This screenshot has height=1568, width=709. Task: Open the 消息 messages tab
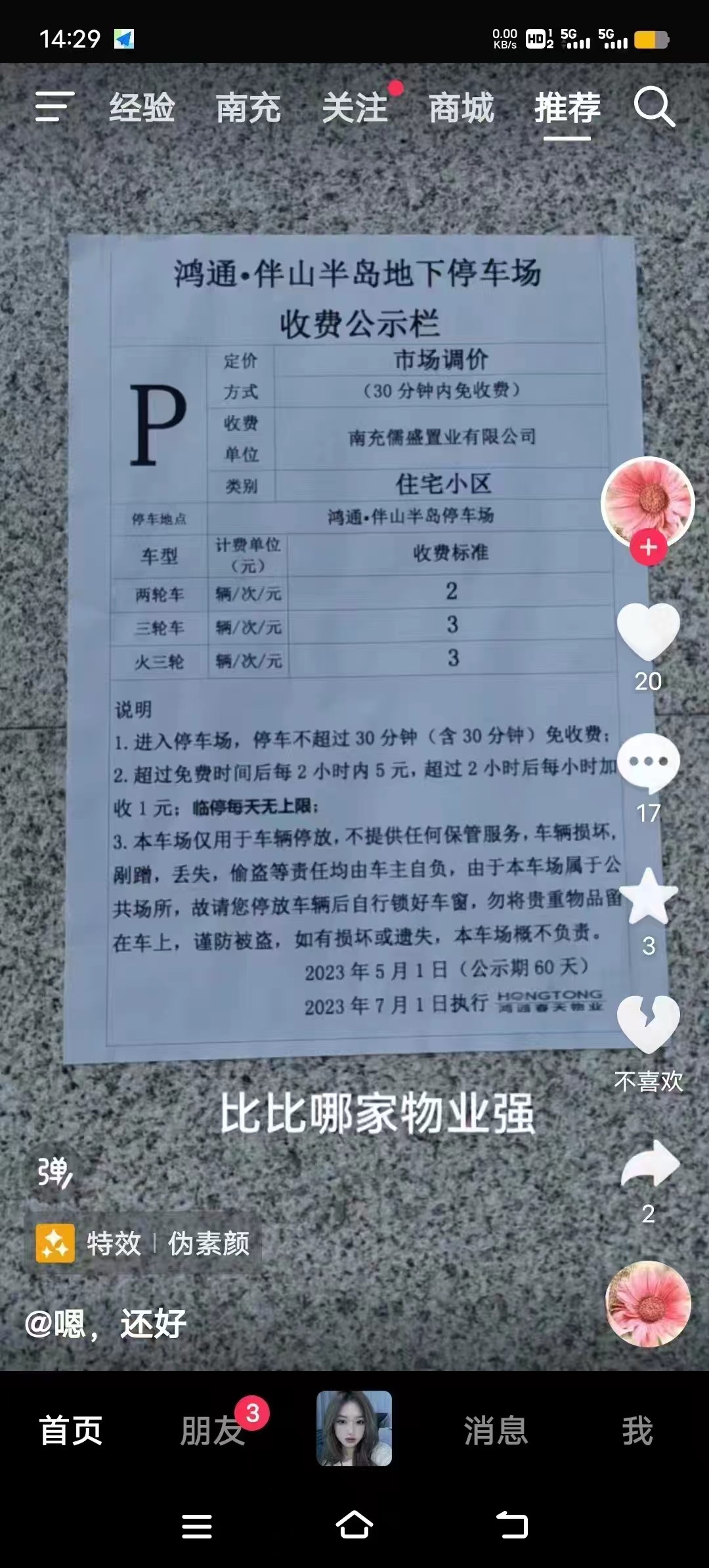pyautogui.click(x=496, y=1430)
